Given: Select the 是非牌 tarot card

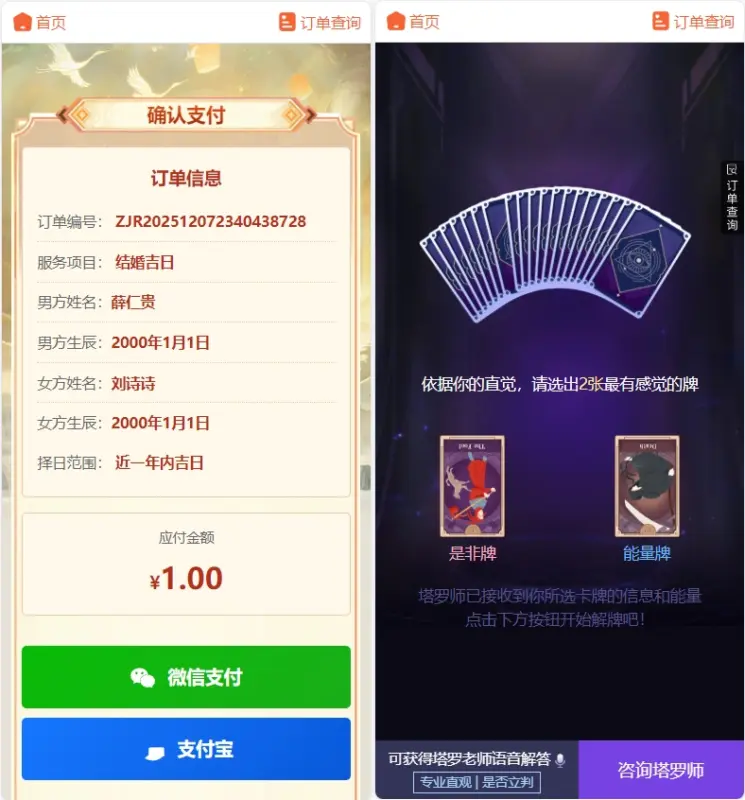Looking at the screenshot, I should (471, 486).
